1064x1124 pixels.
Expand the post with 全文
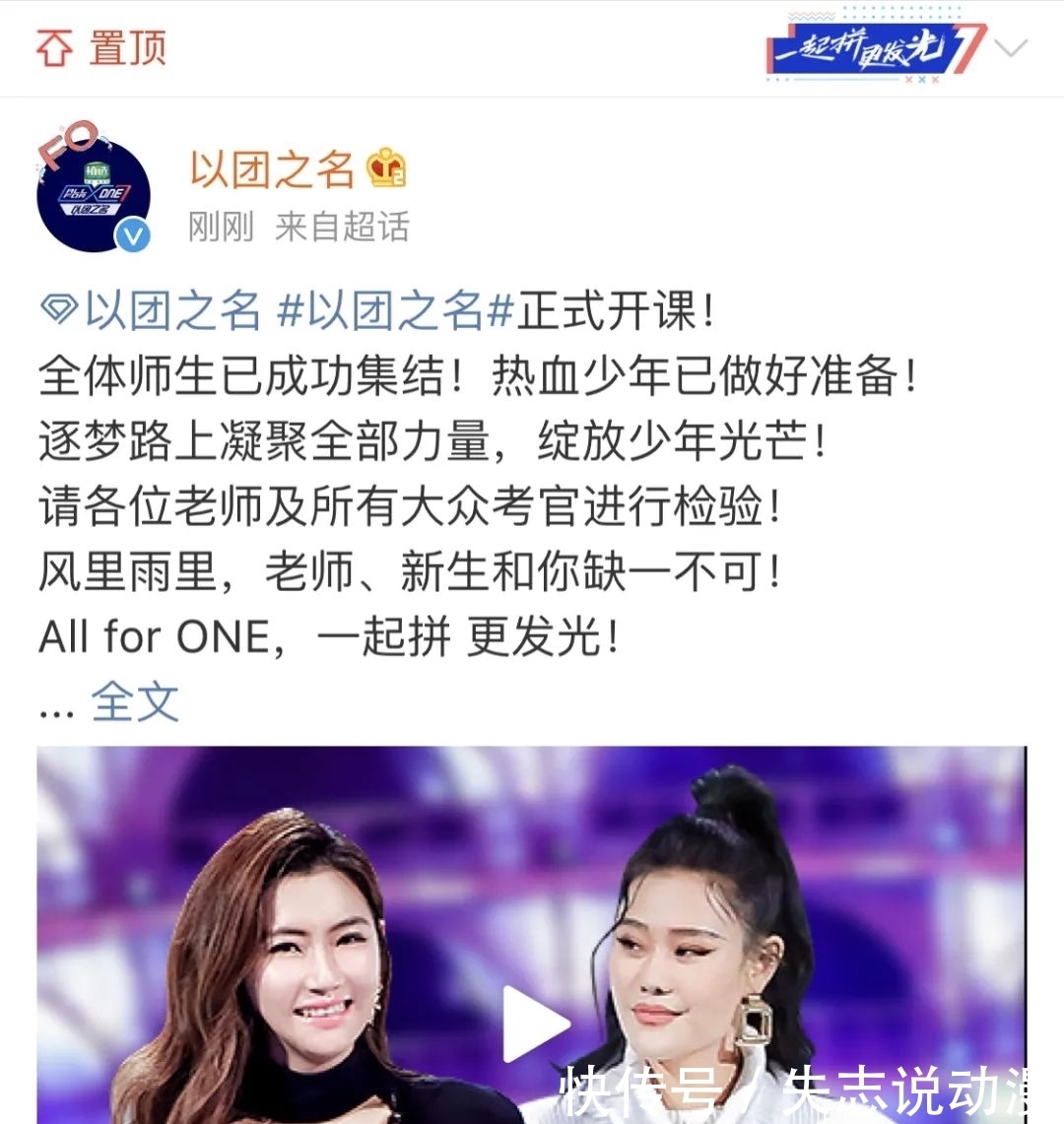(135, 700)
